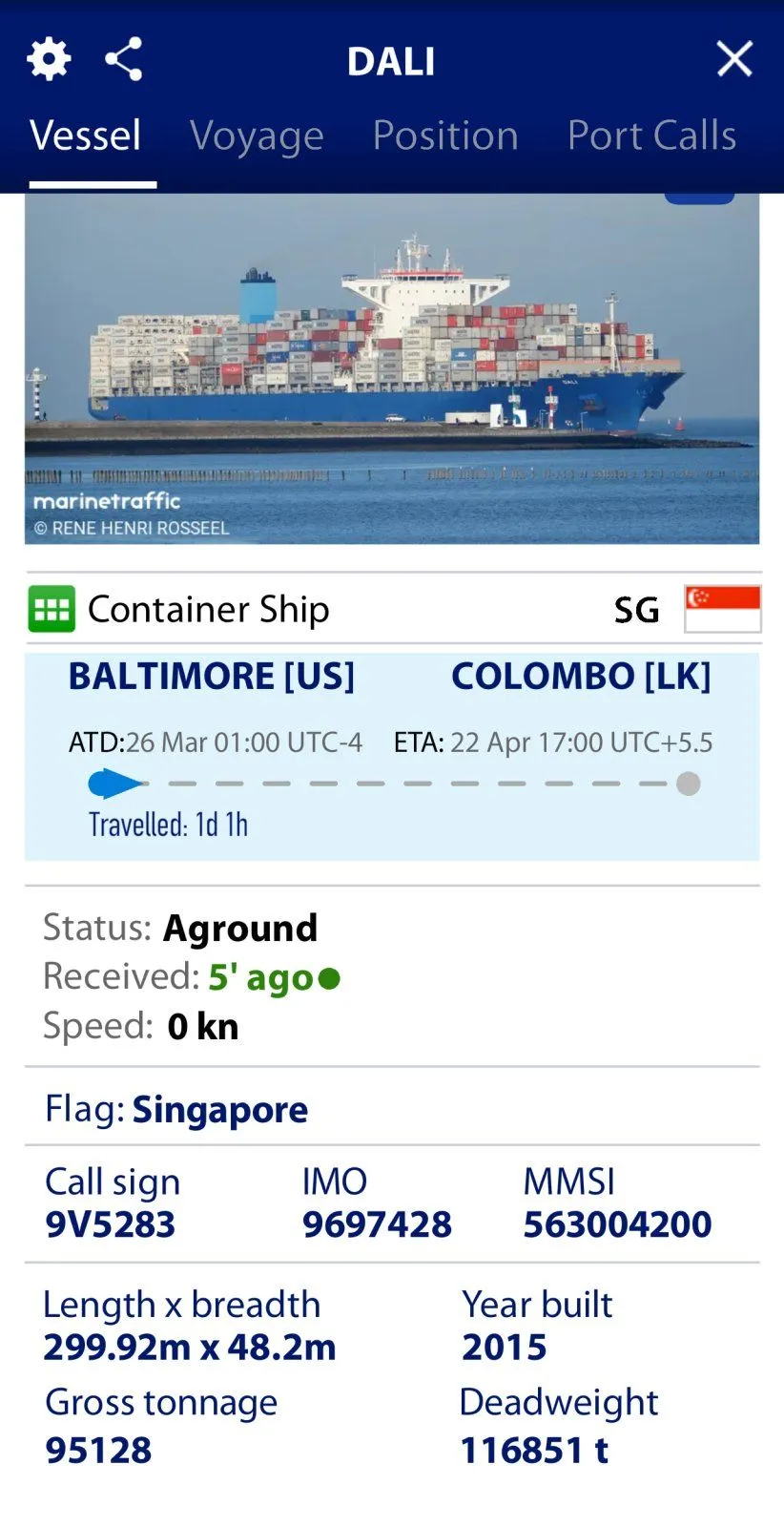This screenshot has width=784, height=1527.
Task: Open the Port Calls tab
Action: click(651, 136)
